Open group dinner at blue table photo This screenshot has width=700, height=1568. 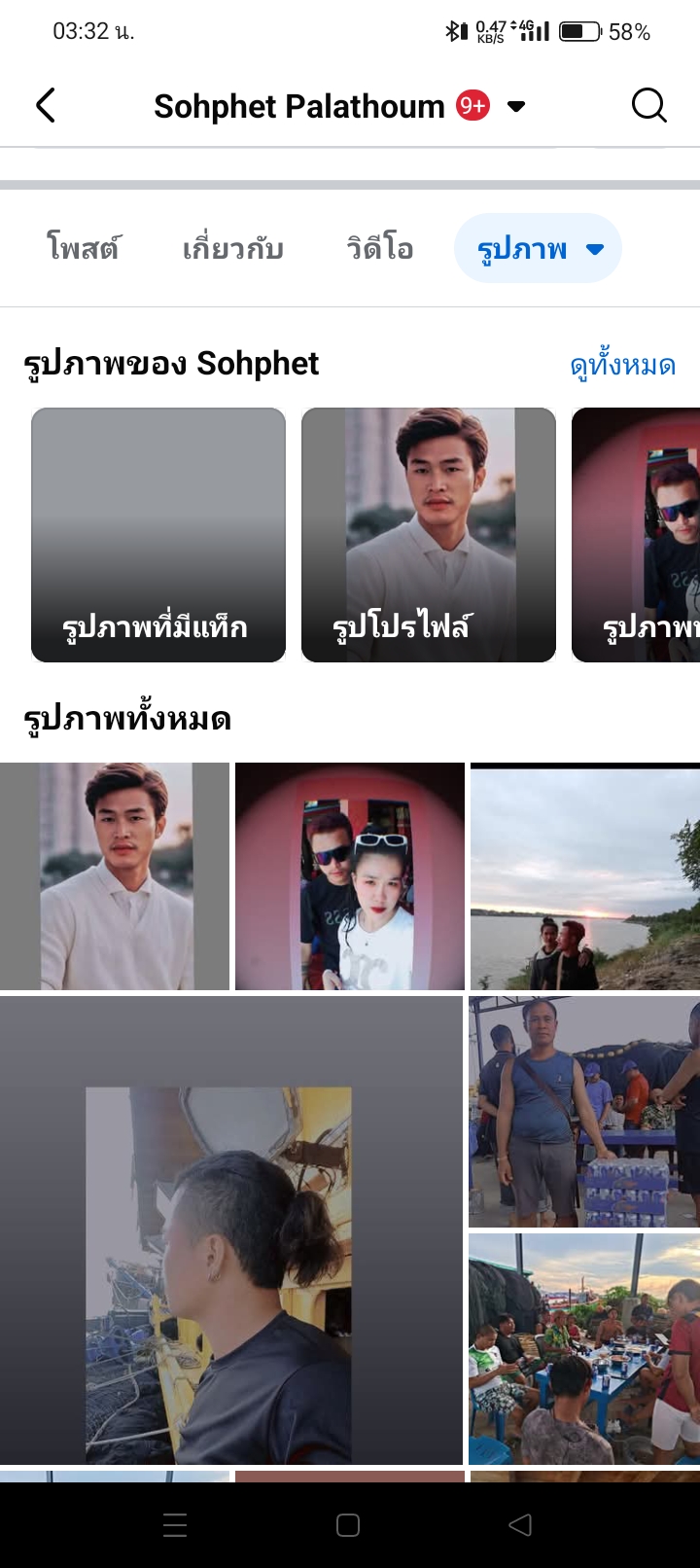coord(584,1349)
